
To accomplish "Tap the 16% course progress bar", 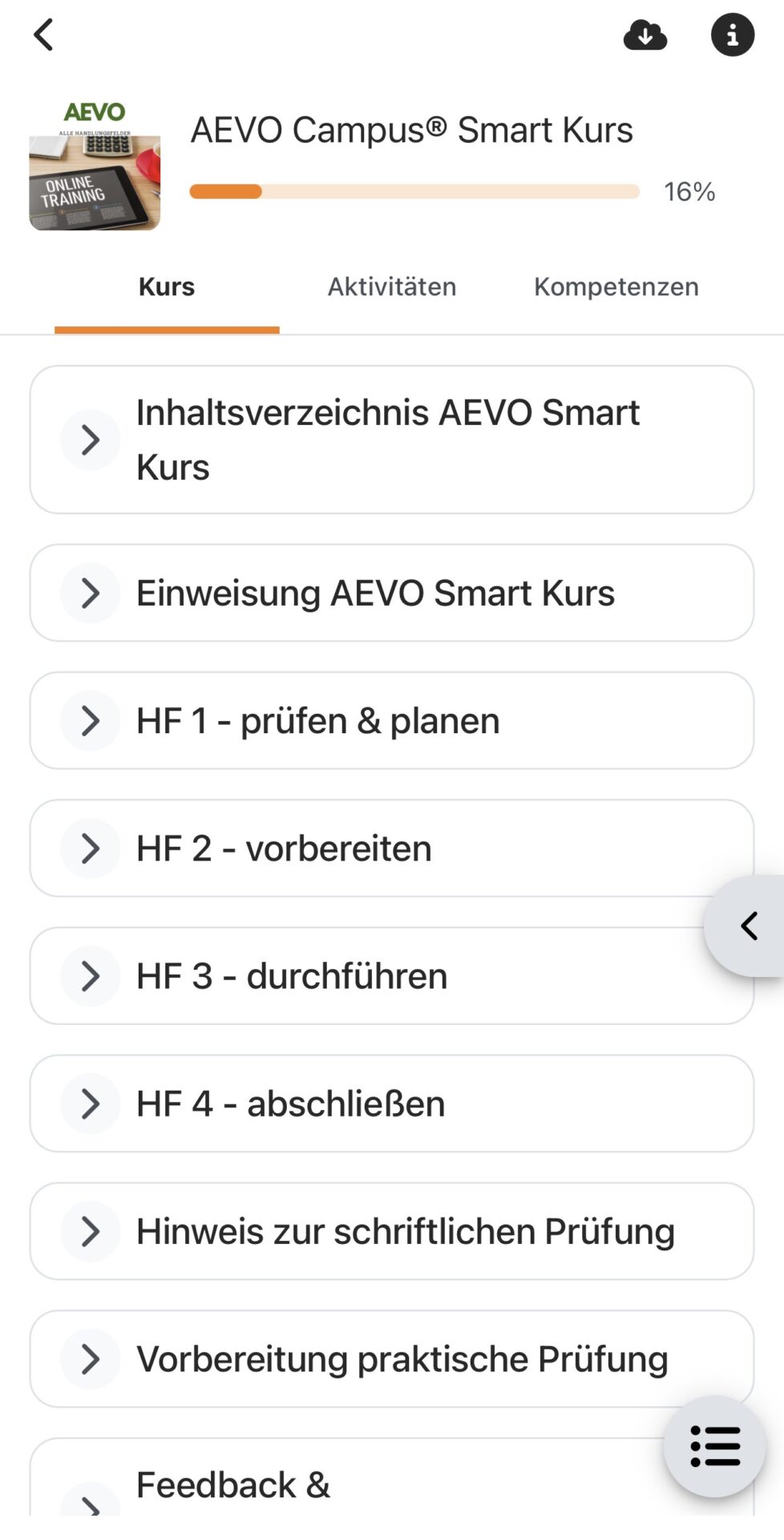I will [x=414, y=192].
